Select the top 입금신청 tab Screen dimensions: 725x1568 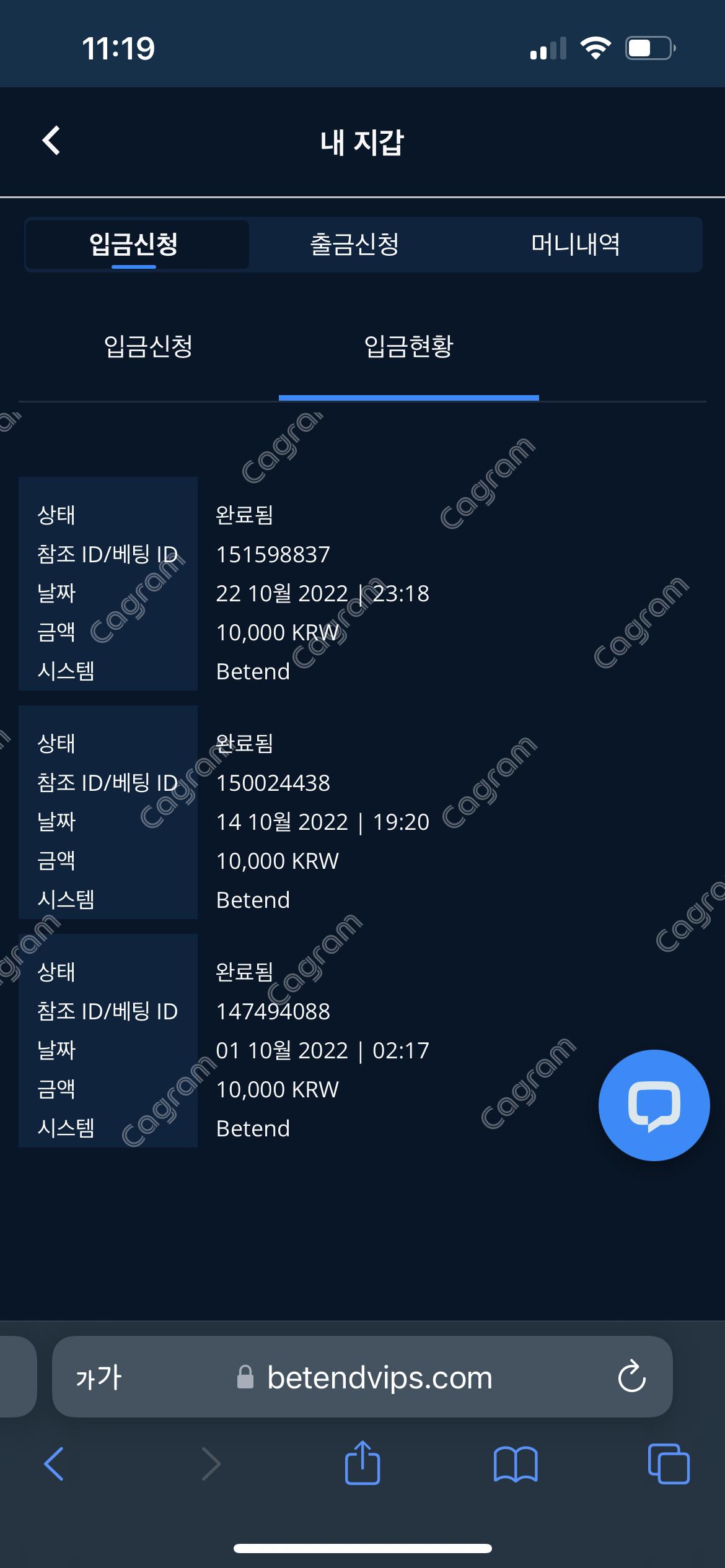[134, 245]
